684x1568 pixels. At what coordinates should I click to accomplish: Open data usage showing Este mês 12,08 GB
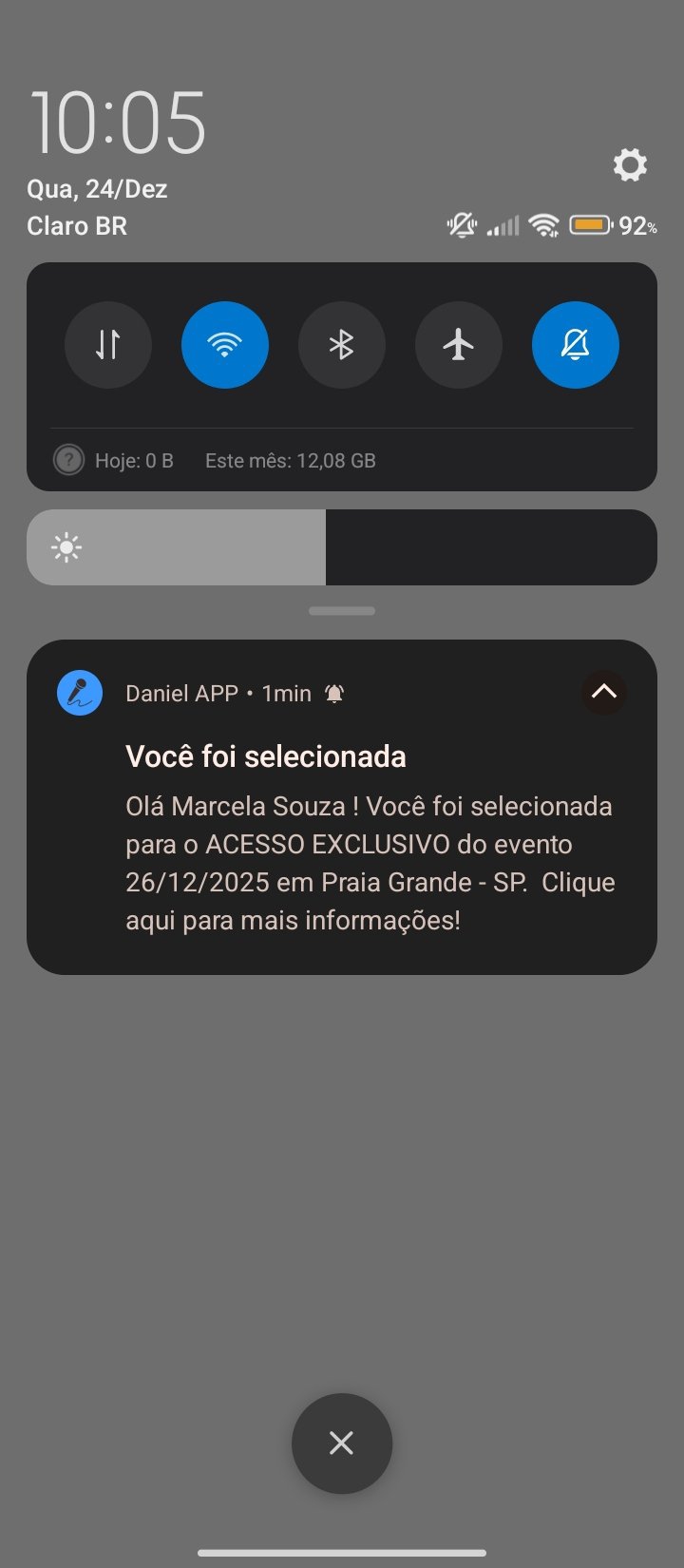tap(290, 461)
